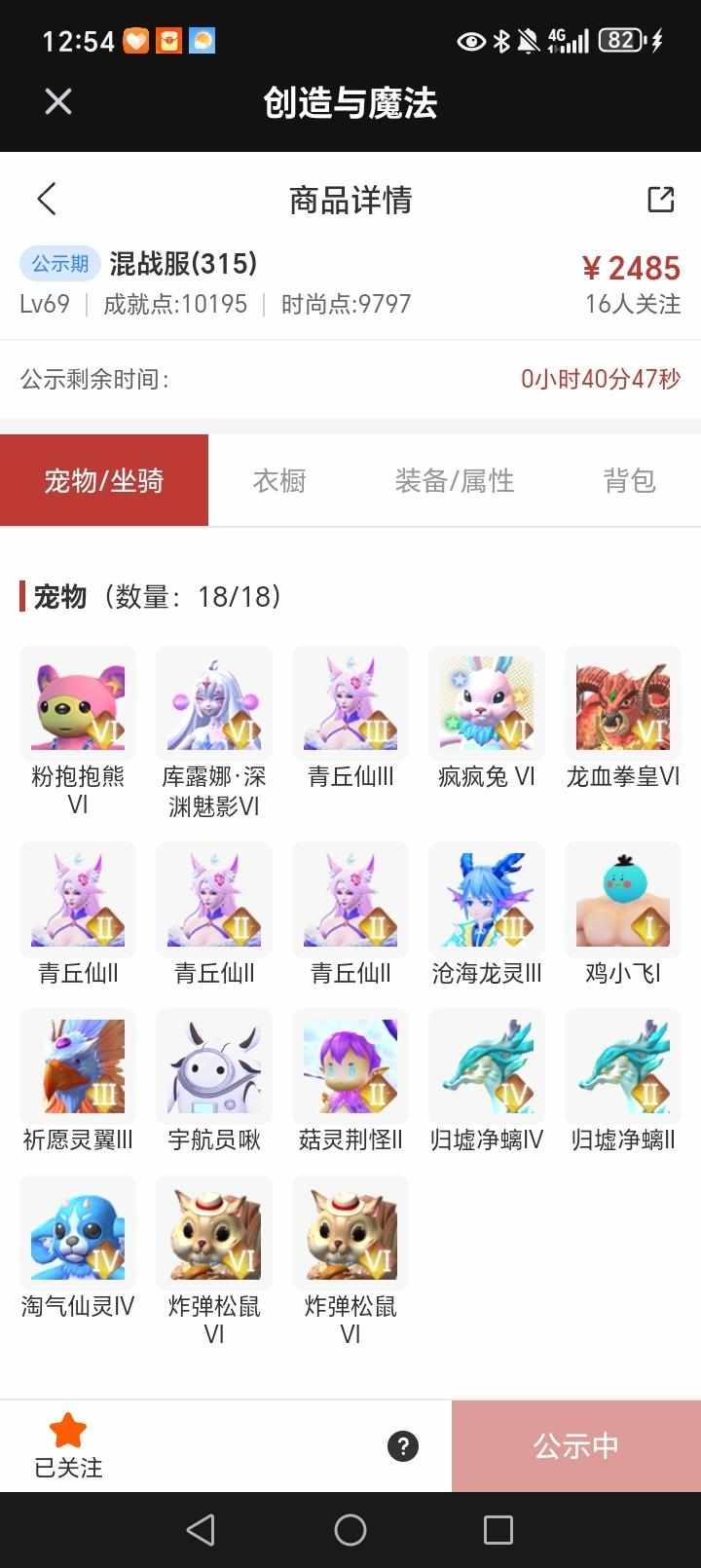701x1568 pixels.
Task: Share this listing via top-right icon
Action: tap(661, 199)
